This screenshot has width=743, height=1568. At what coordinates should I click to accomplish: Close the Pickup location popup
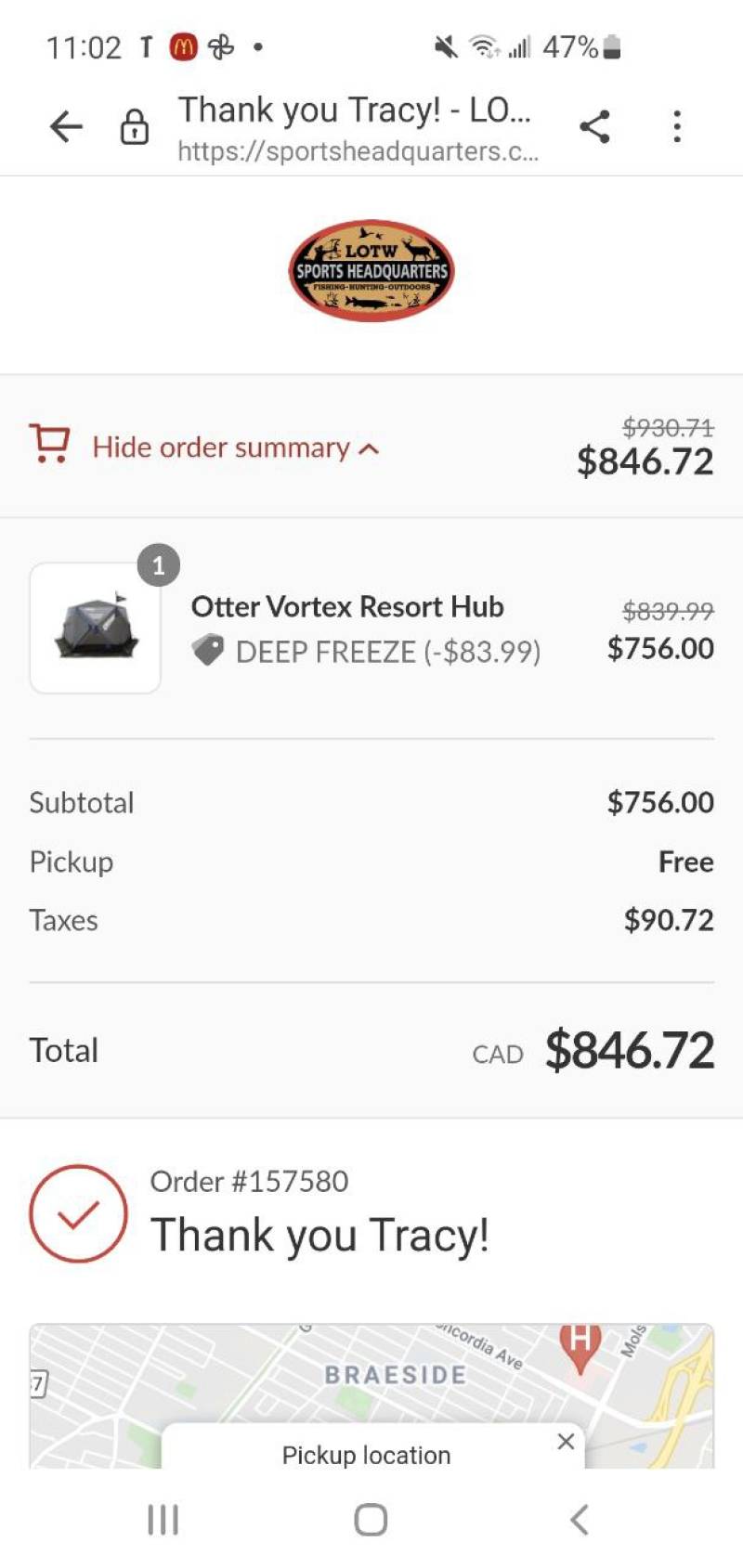[x=566, y=1441]
